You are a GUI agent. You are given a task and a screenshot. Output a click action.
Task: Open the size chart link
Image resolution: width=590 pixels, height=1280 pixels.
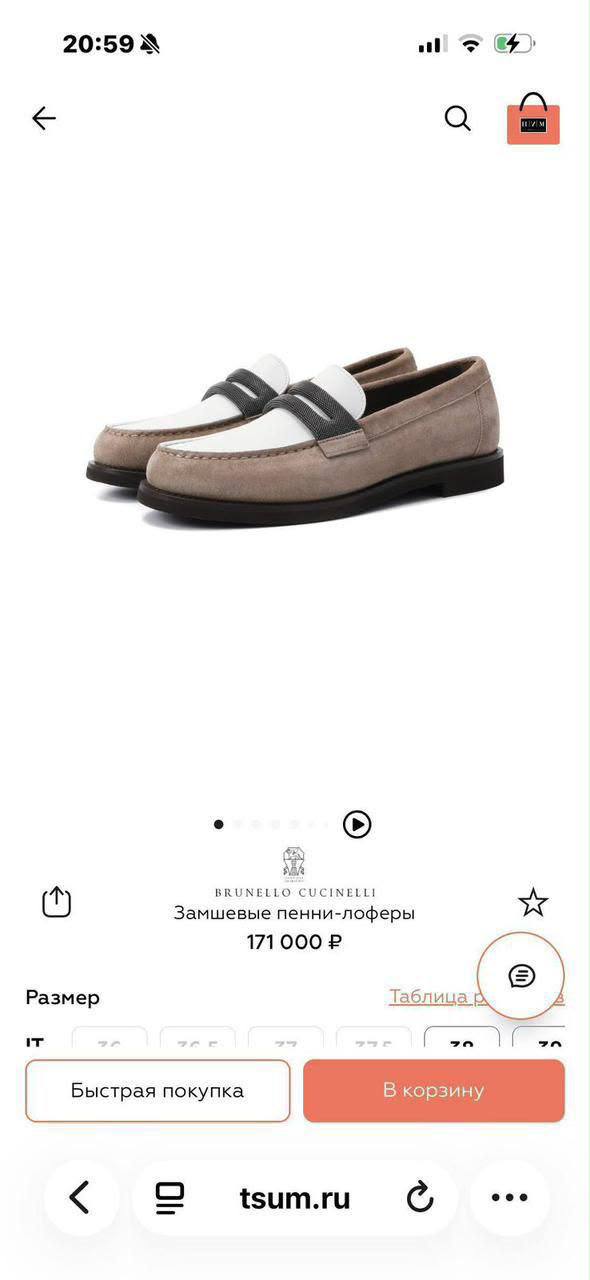(476, 996)
